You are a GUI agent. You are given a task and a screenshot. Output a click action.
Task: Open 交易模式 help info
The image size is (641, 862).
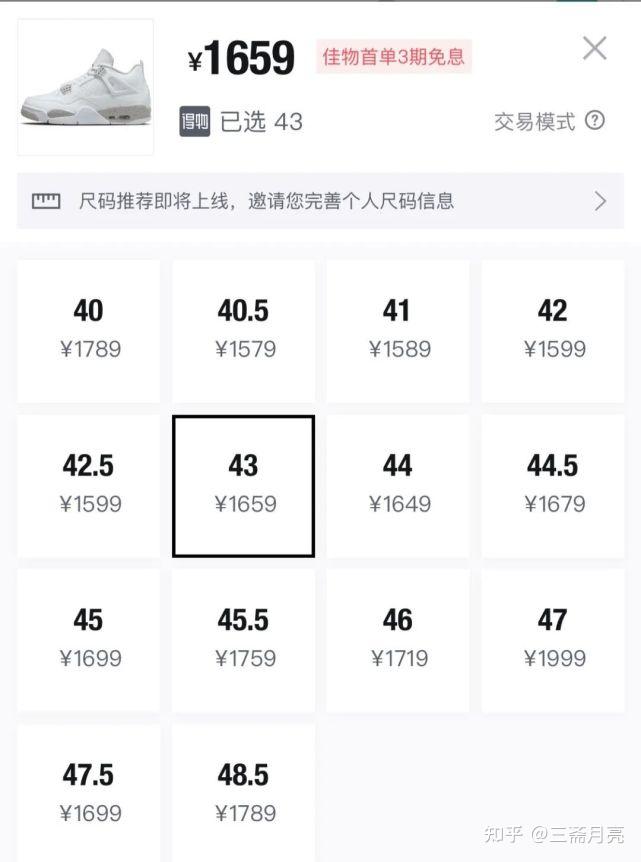[595, 121]
